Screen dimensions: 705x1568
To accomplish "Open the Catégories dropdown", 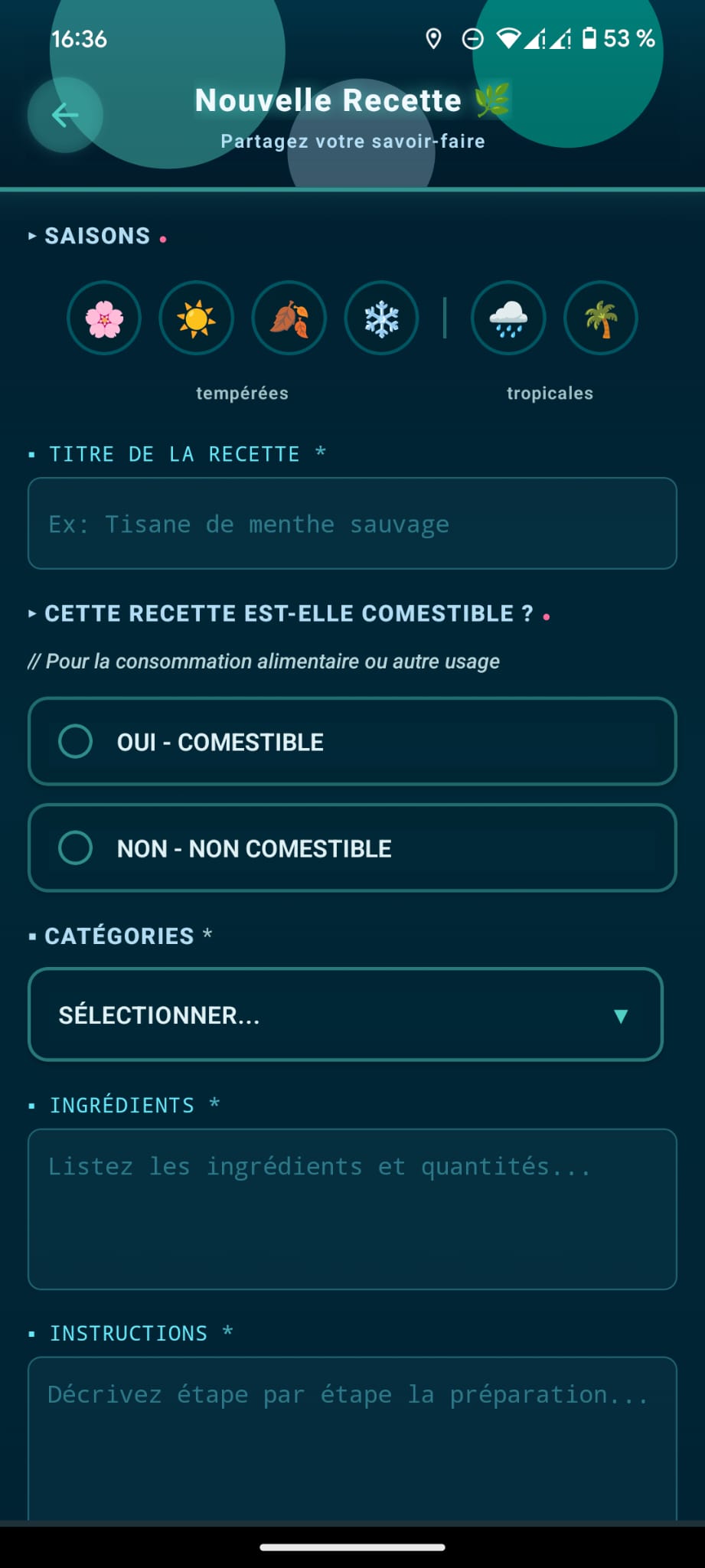I will point(345,1015).
